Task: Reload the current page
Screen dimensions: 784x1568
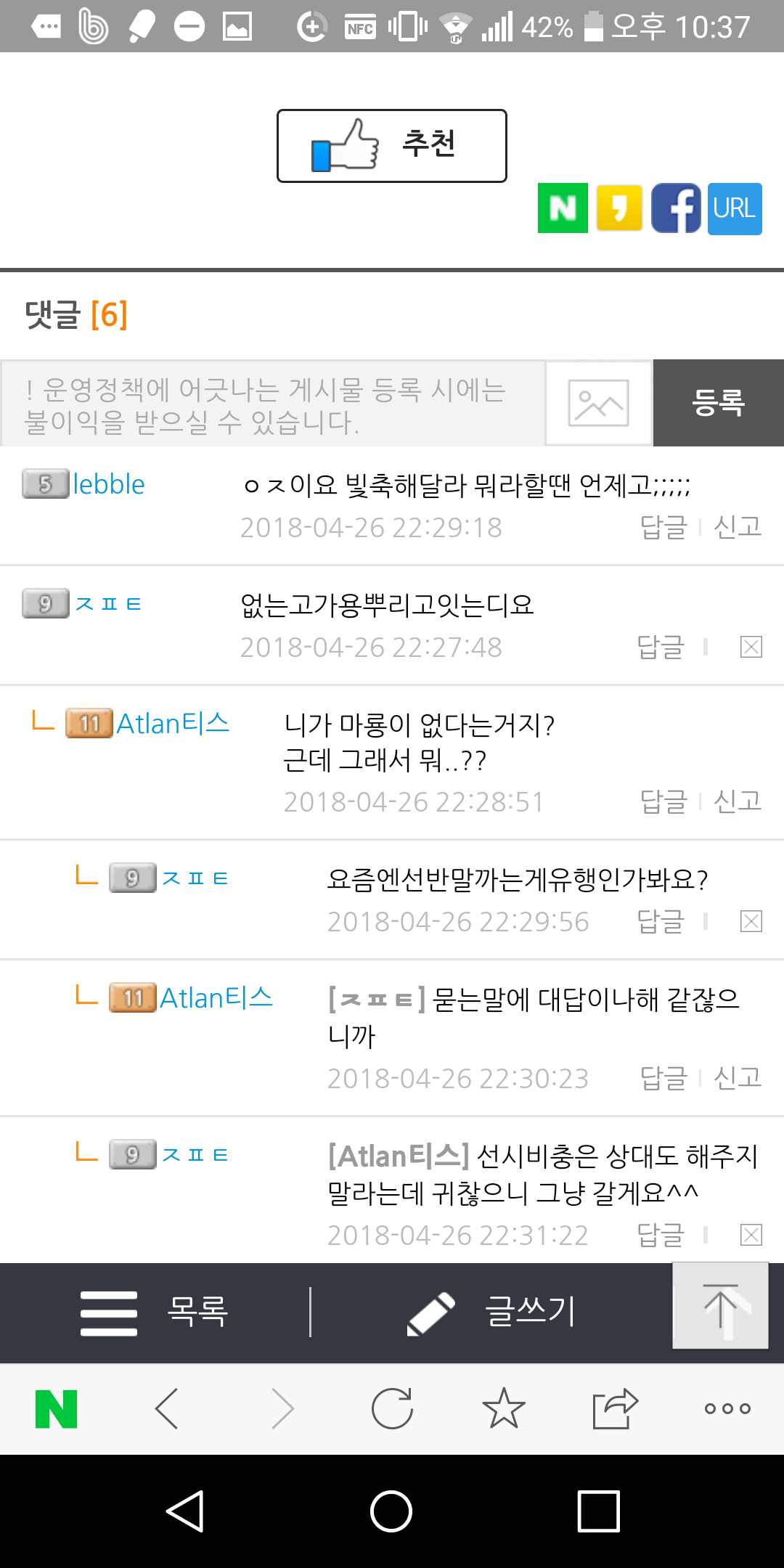Action: tap(392, 1409)
